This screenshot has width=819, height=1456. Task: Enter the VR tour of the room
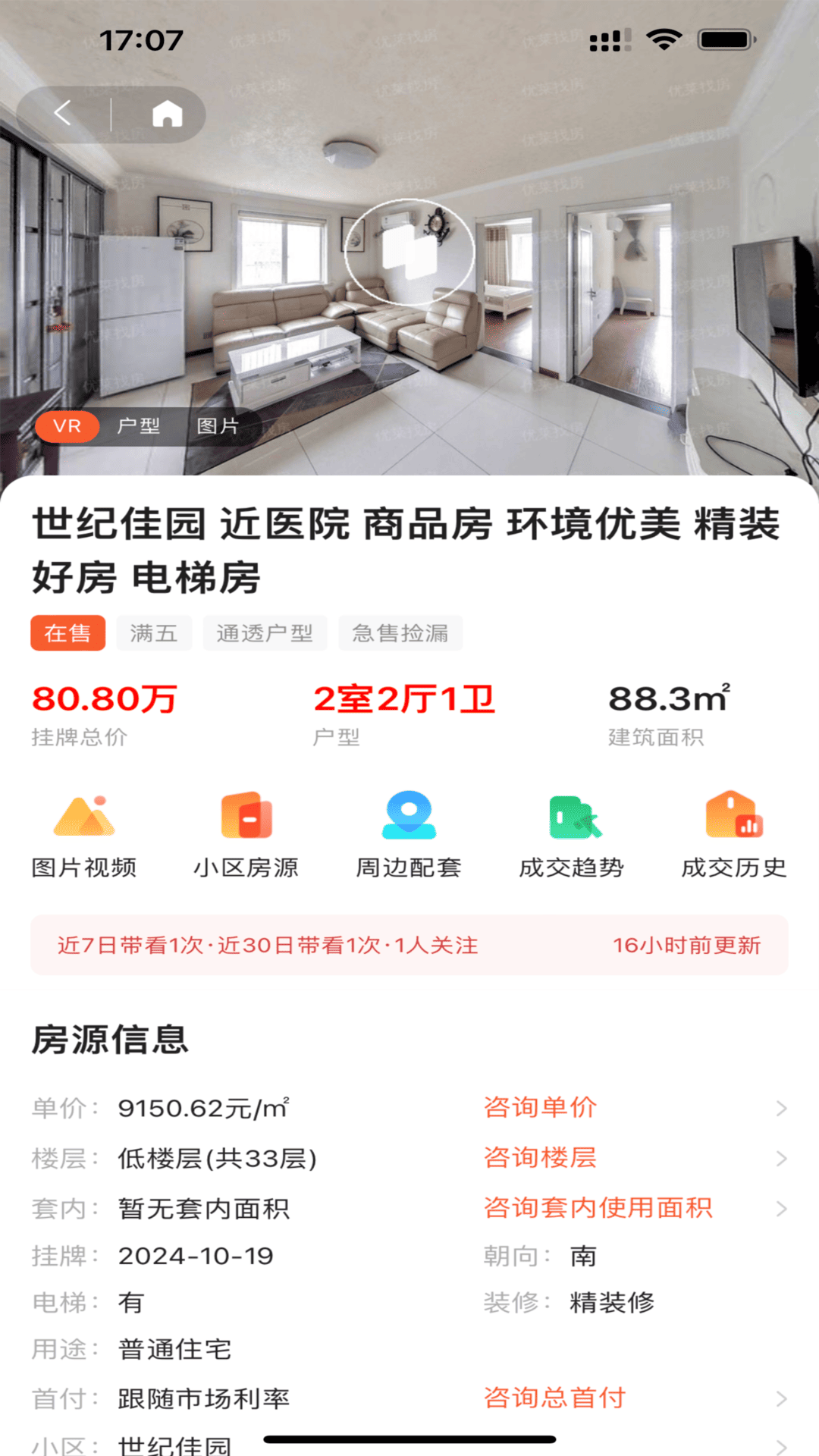pyautogui.click(x=409, y=253)
